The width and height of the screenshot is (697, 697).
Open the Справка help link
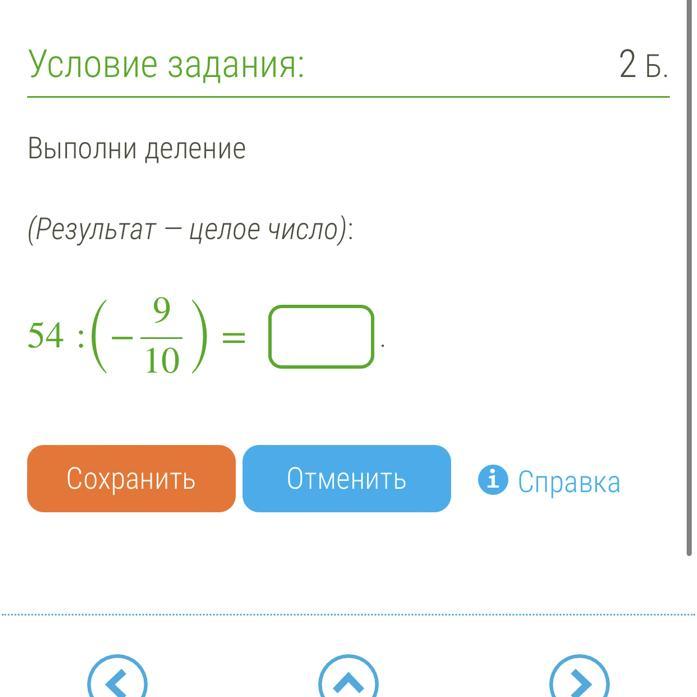click(x=567, y=482)
